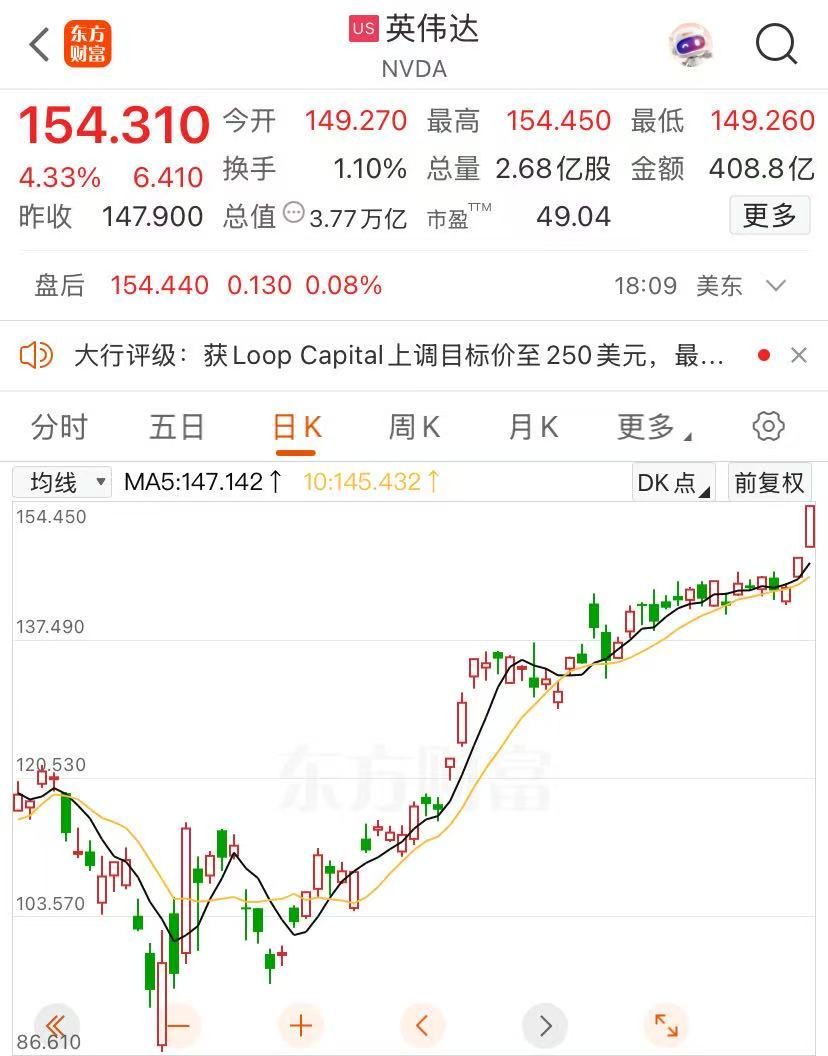Viewport: 828px width, 1056px height.
Task: Switch to the 分时 chart tab
Action: point(59,427)
